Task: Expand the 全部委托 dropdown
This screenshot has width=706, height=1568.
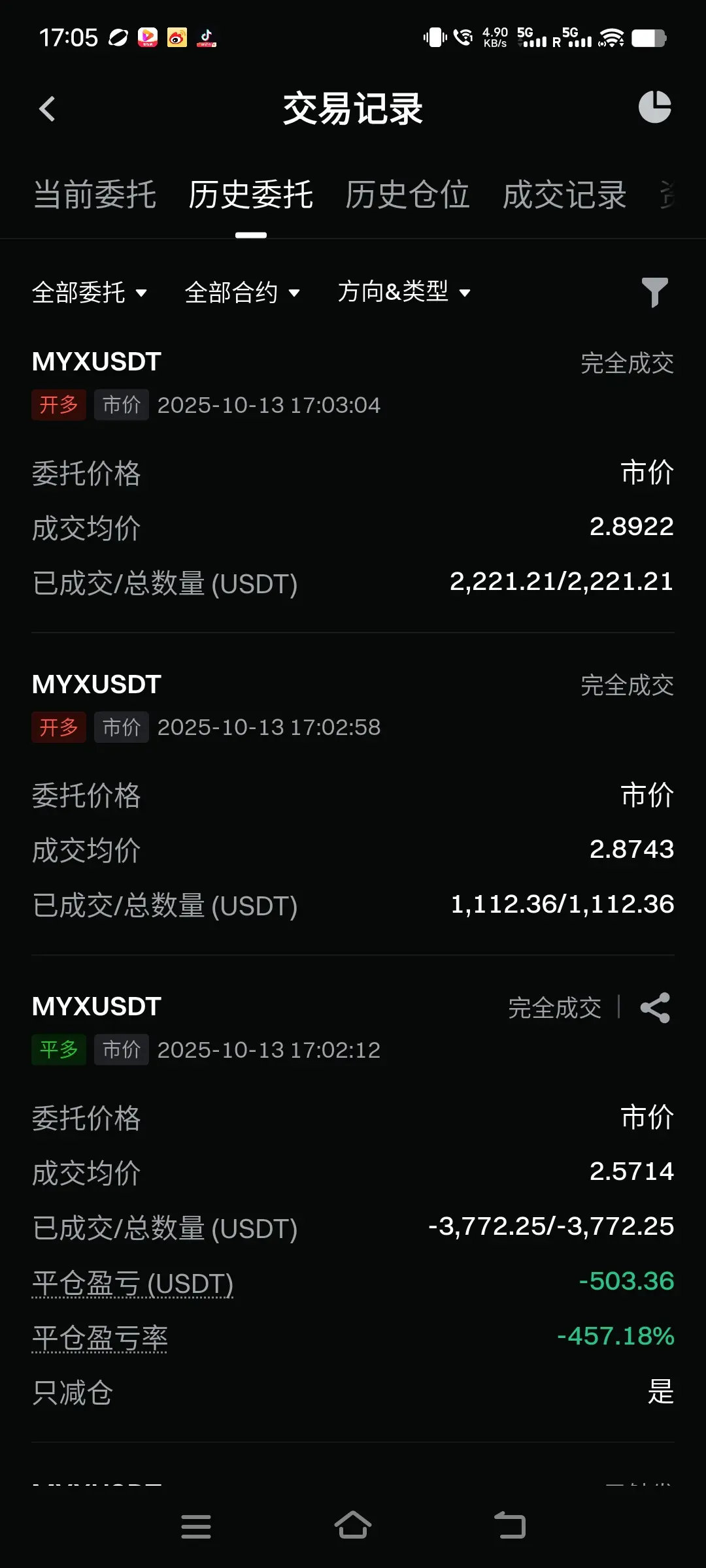Action: (x=90, y=293)
